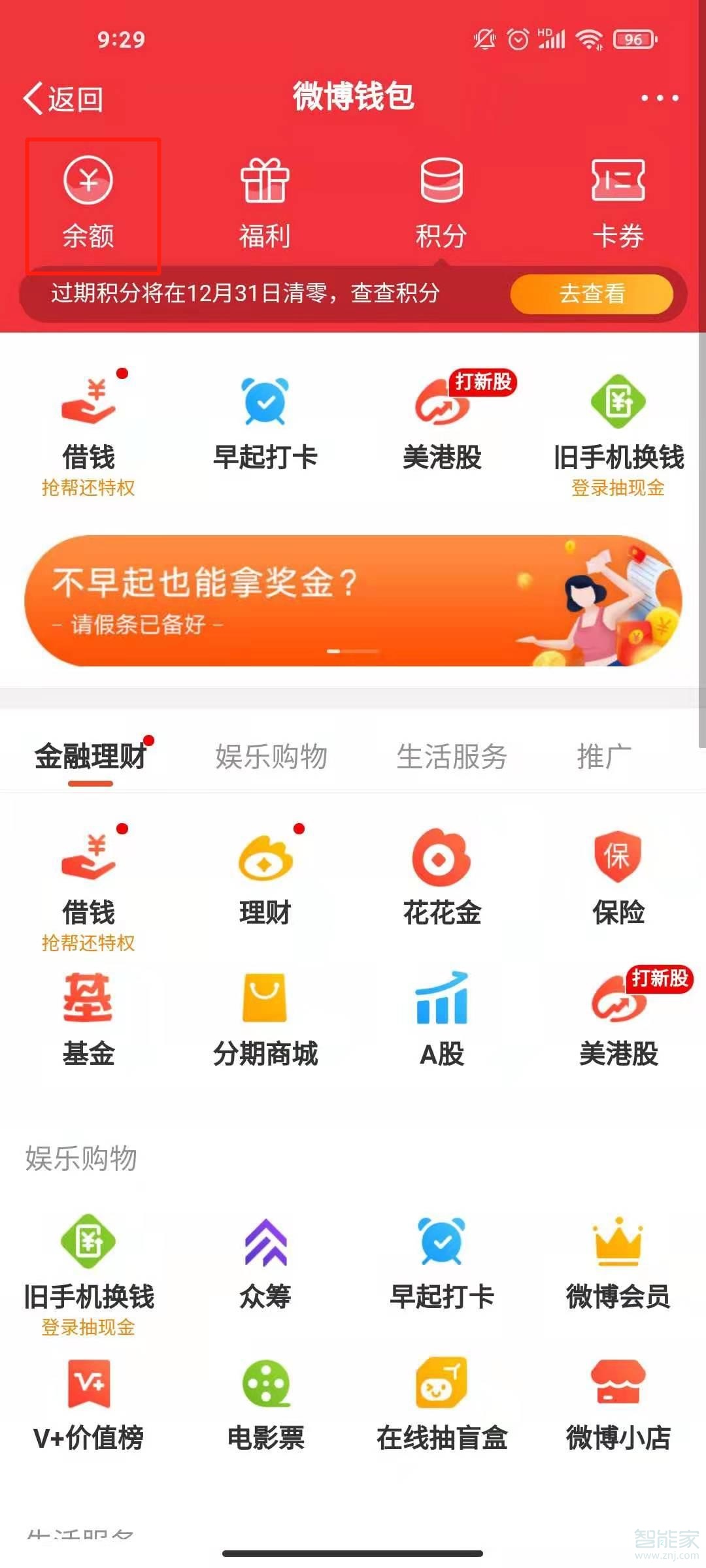
Task: Open 余额 (Balance) at top
Action: point(90,199)
